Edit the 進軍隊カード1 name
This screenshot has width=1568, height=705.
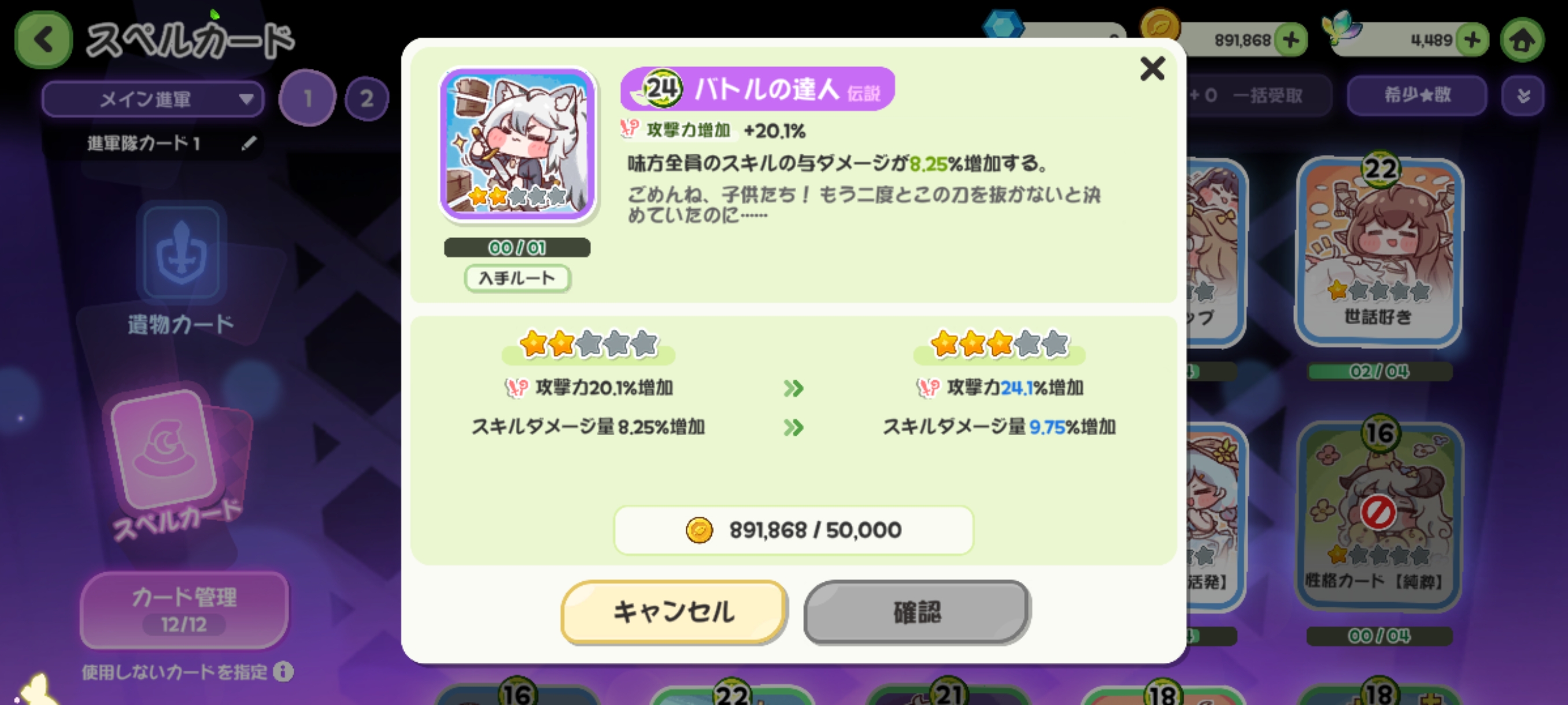coord(249,143)
